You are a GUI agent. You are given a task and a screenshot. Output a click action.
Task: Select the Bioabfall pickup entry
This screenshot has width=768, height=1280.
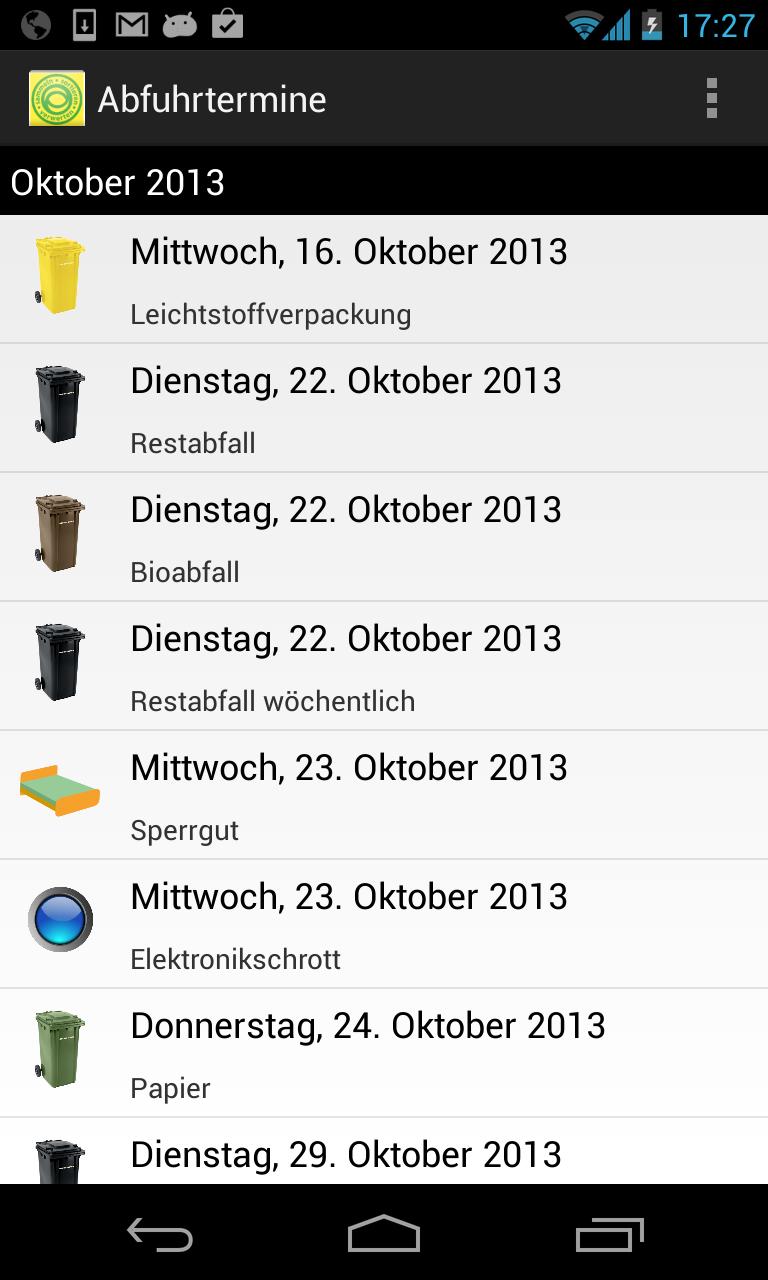384,537
